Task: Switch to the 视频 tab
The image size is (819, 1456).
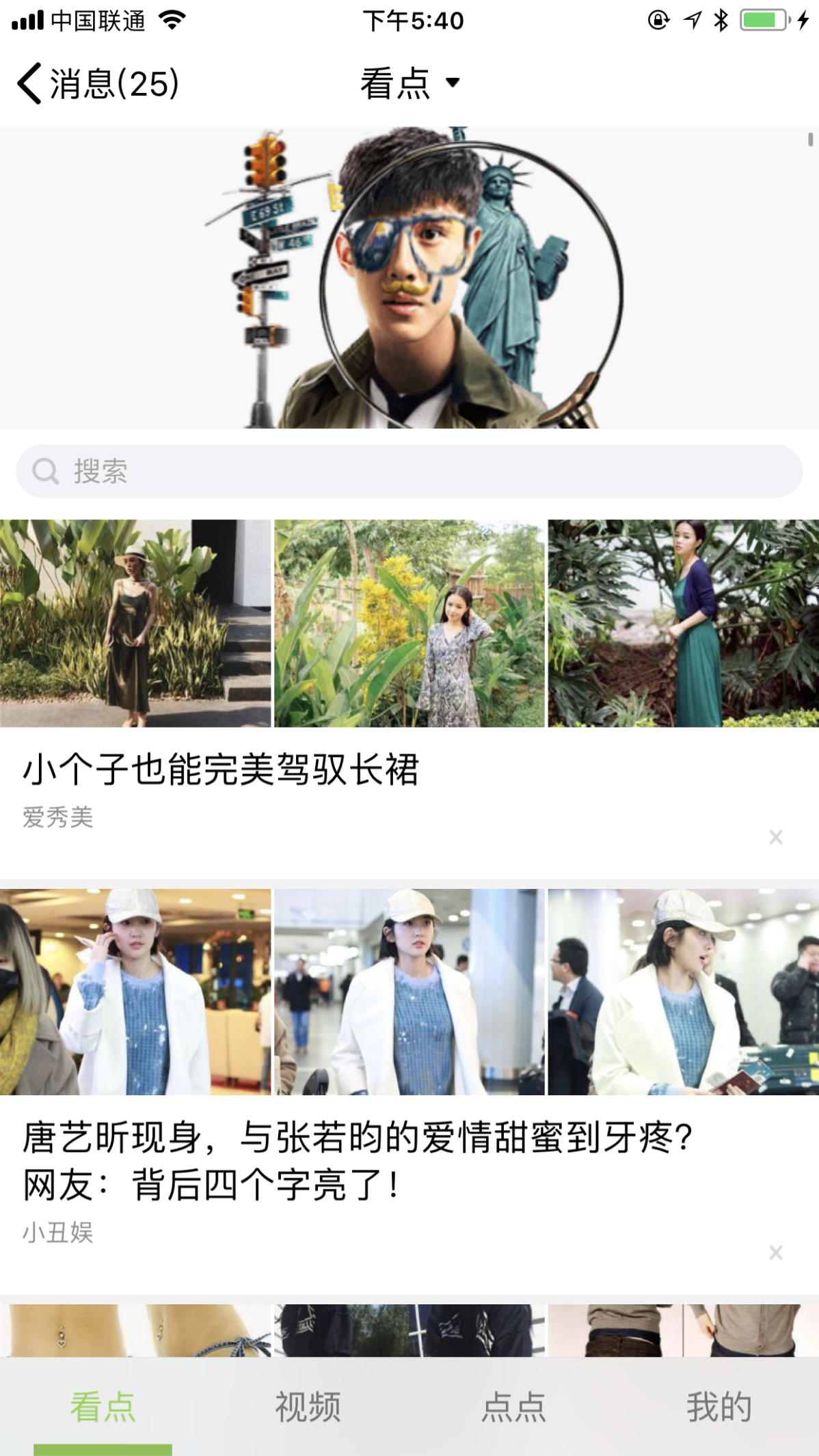Action: point(308,1407)
